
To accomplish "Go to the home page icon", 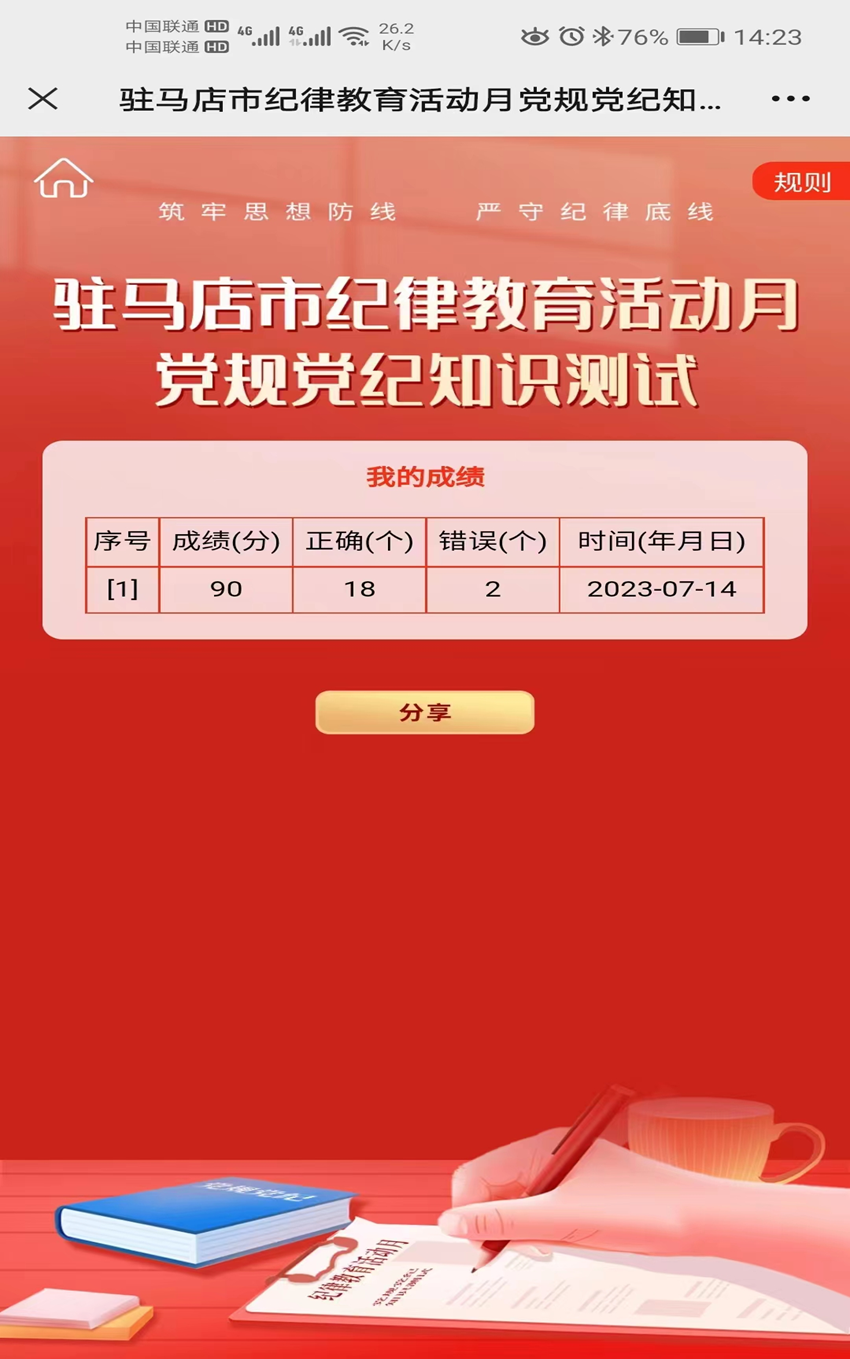I will [63, 179].
